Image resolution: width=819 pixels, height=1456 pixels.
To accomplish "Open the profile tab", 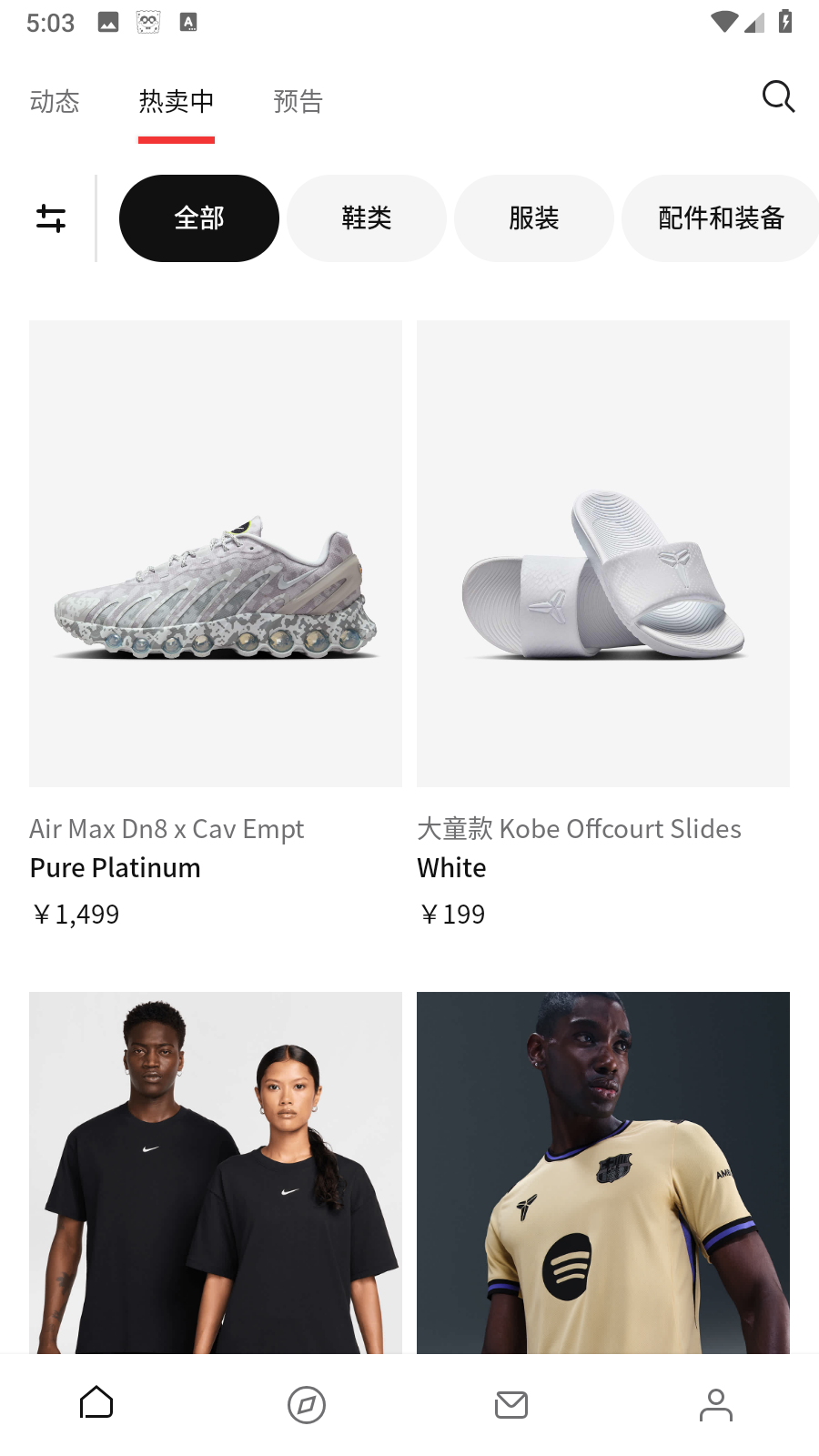I will [716, 1404].
